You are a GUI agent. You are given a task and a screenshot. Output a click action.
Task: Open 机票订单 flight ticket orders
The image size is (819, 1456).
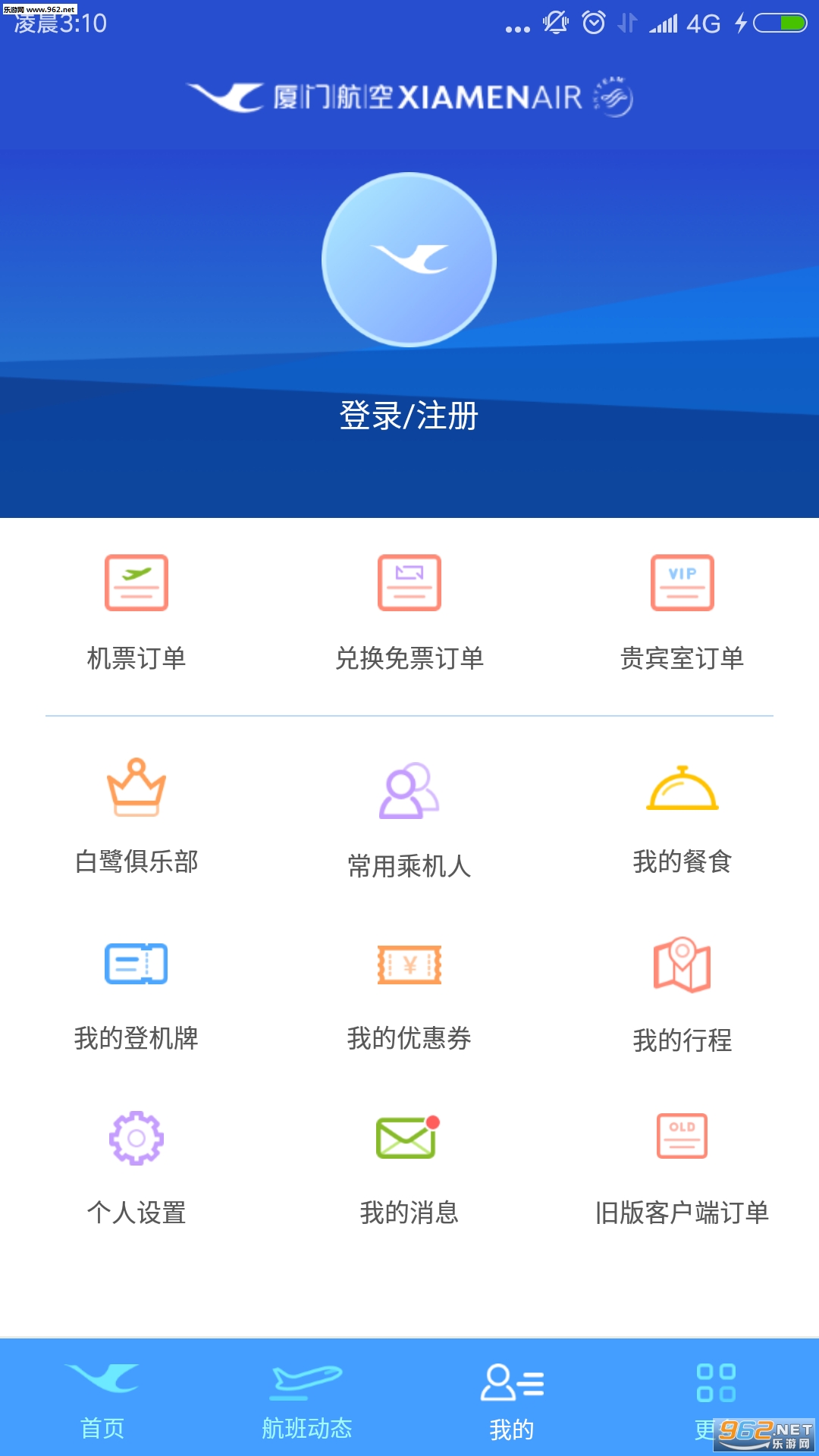(136, 613)
